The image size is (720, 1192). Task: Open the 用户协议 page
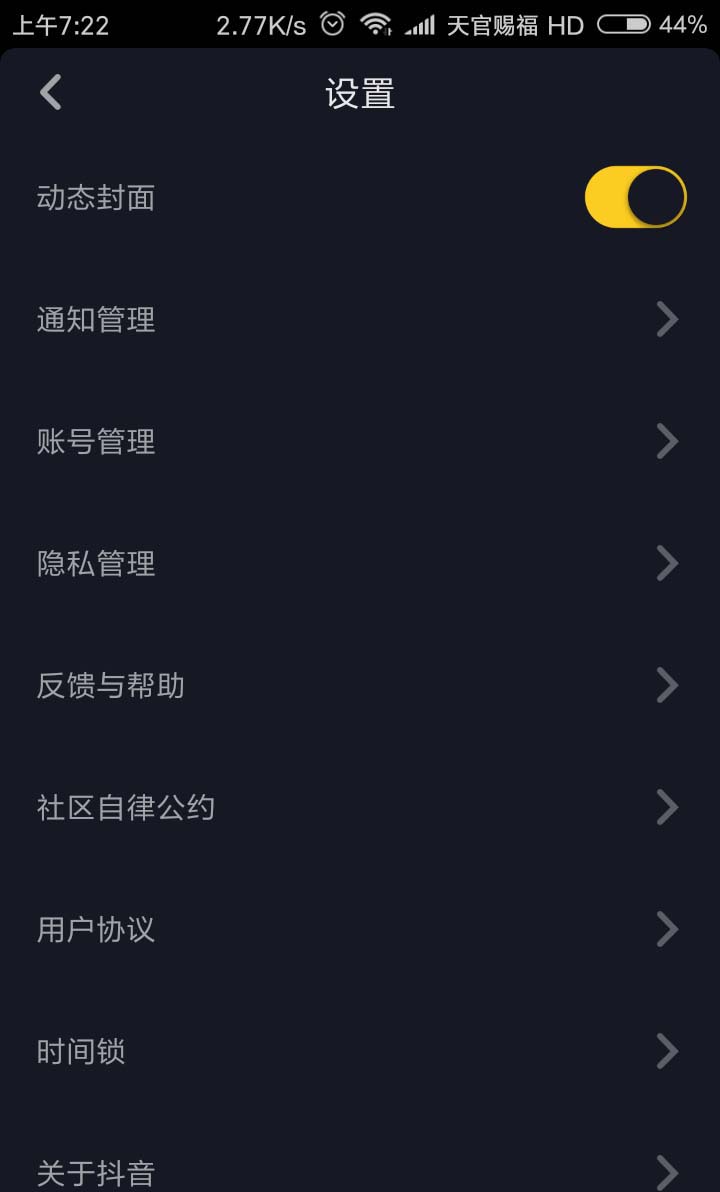tap(360, 930)
